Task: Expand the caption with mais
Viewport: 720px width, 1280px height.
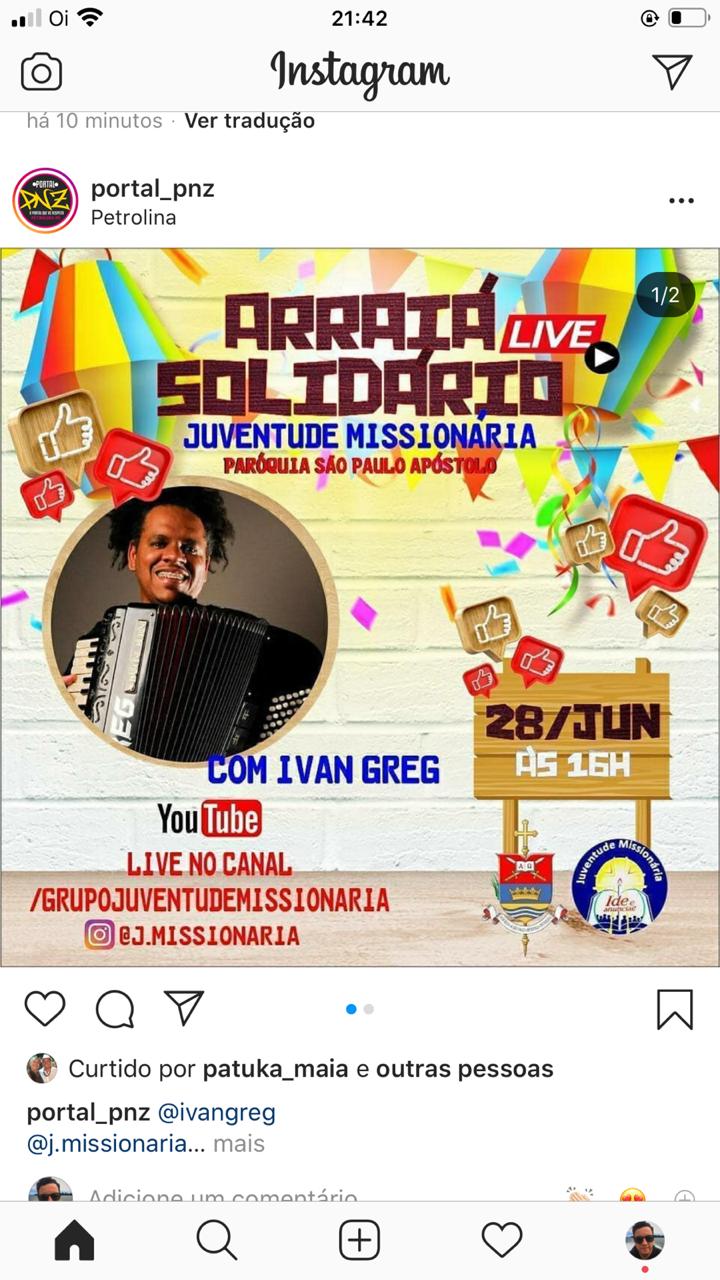Action: point(239,1143)
